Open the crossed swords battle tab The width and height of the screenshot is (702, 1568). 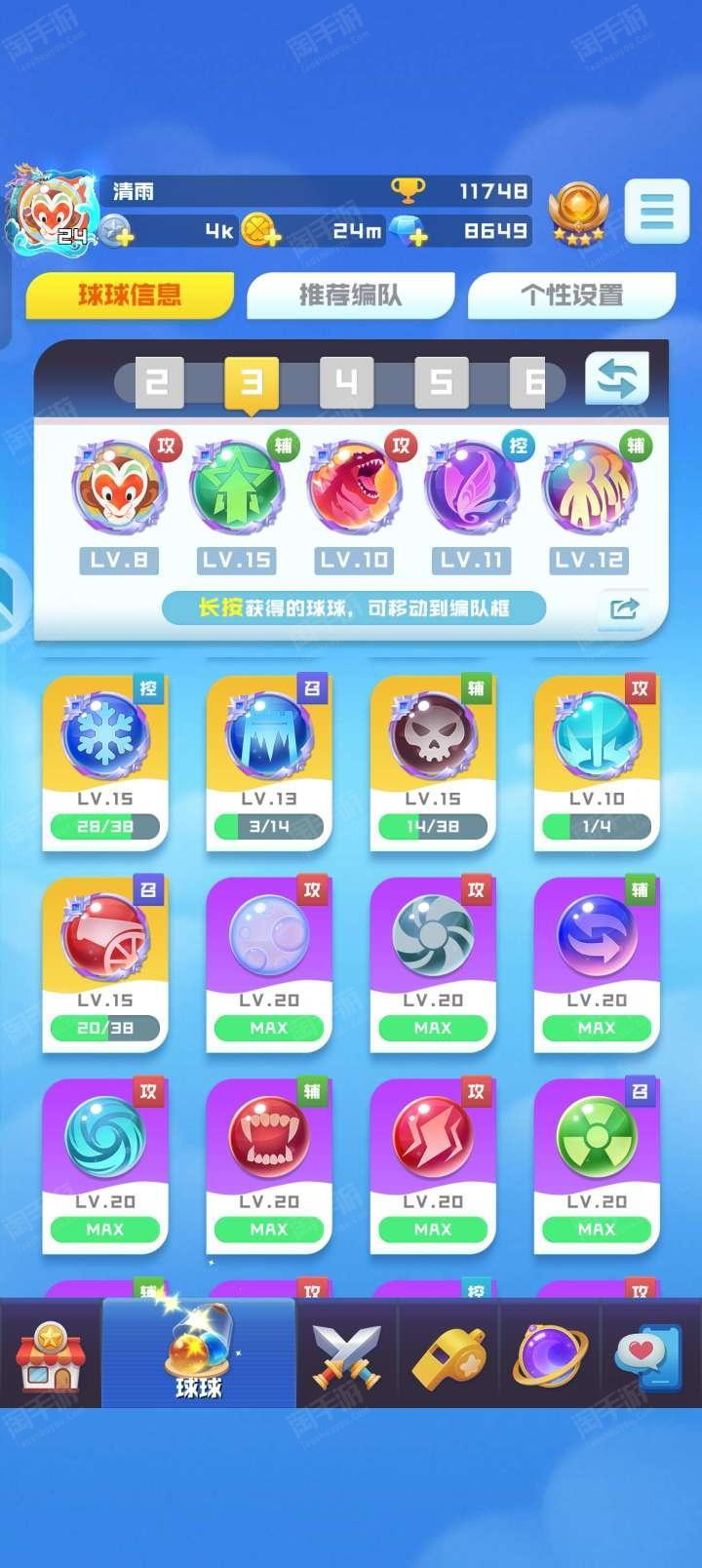pos(346,1355)
